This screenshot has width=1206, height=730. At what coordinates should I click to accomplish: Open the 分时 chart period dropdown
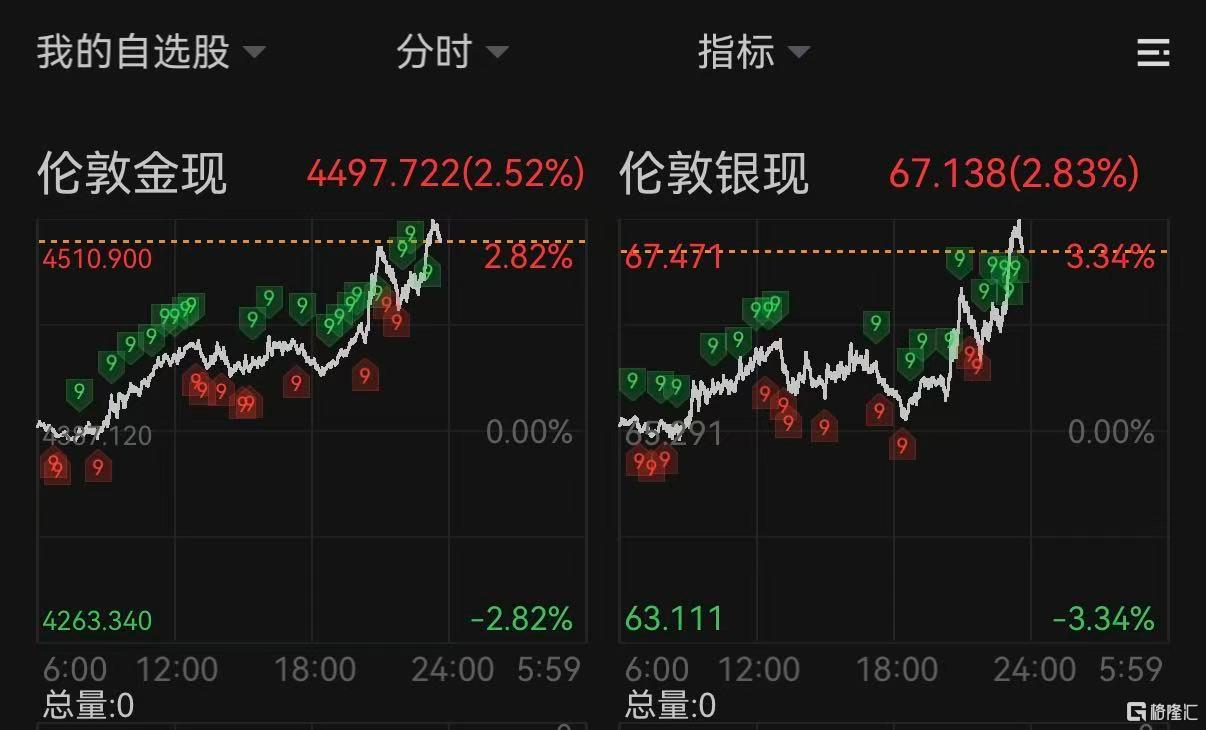452,52
